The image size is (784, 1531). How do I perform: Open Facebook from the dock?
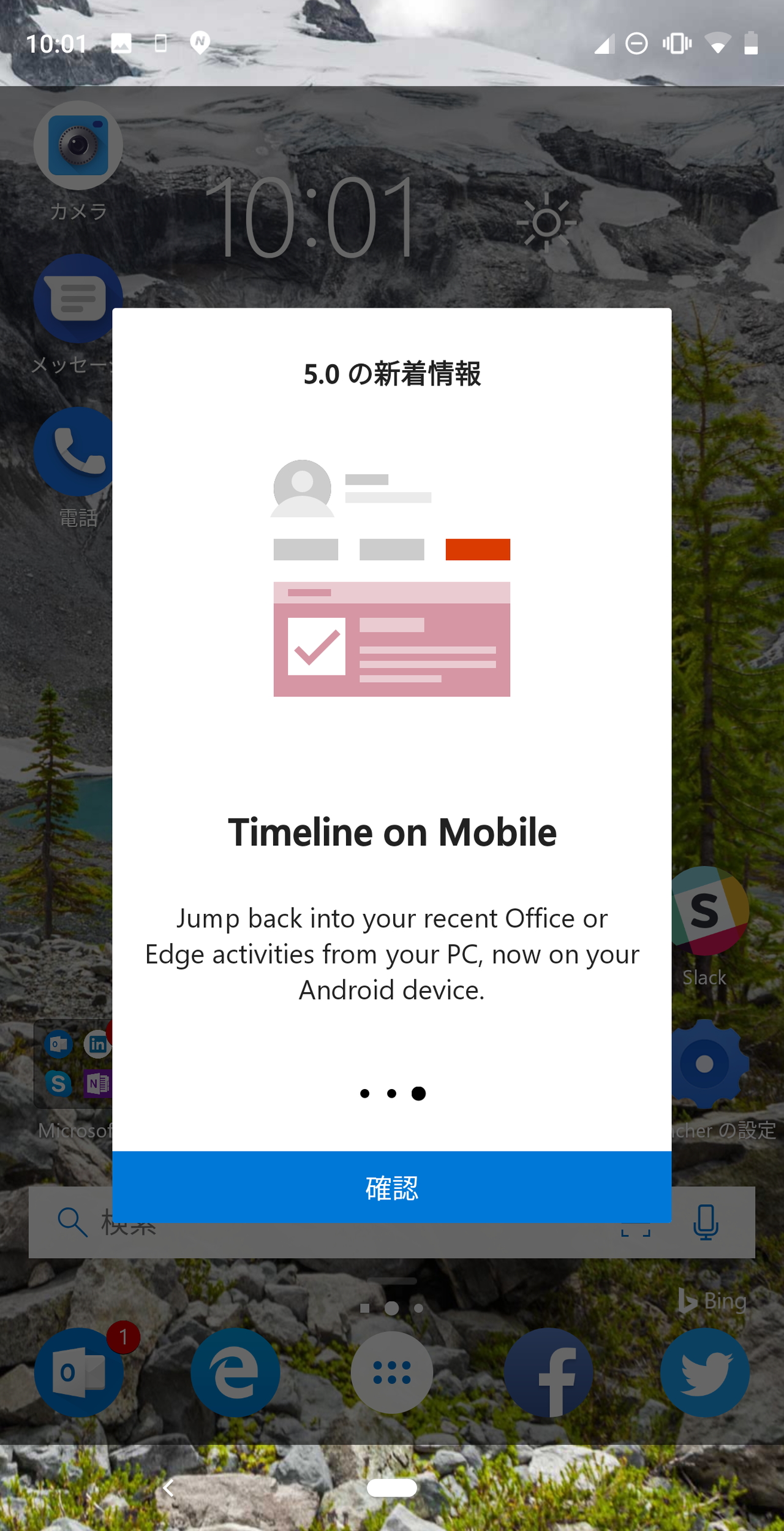548,1373
